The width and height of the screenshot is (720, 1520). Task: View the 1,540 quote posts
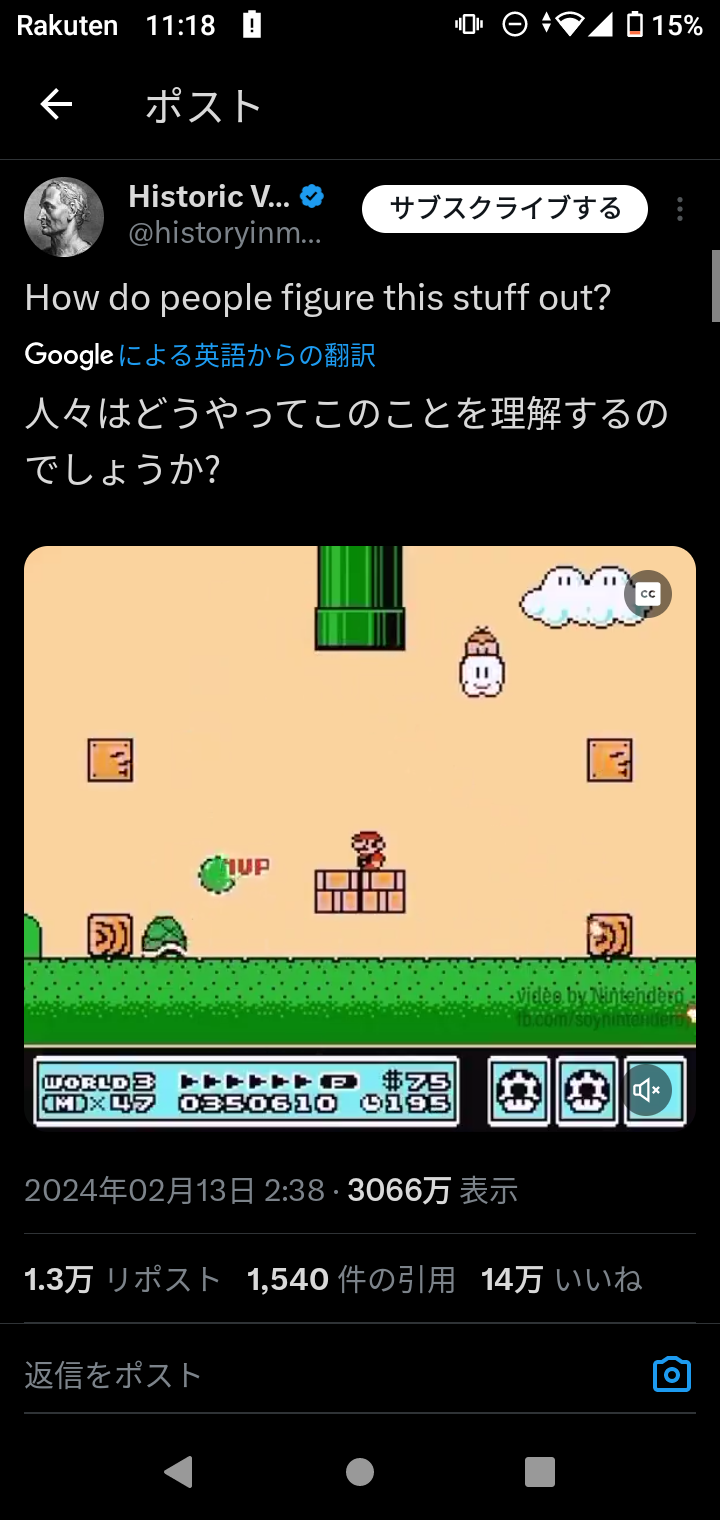pos(351,1279)
